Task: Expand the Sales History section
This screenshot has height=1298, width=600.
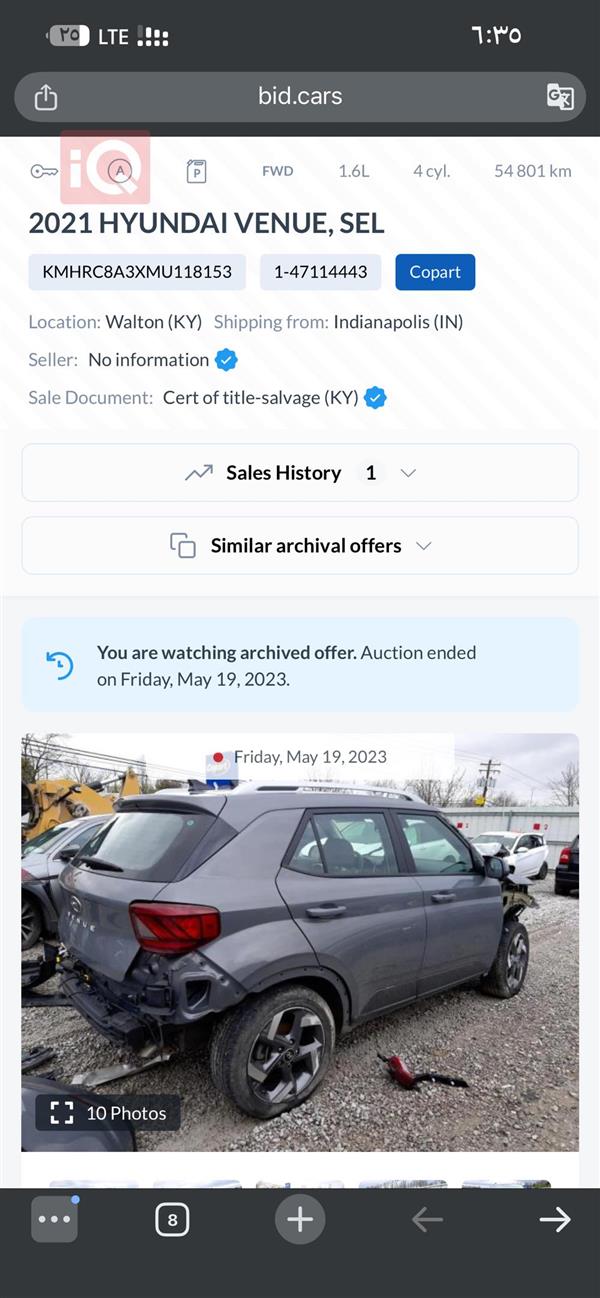Action: point(300,473)
